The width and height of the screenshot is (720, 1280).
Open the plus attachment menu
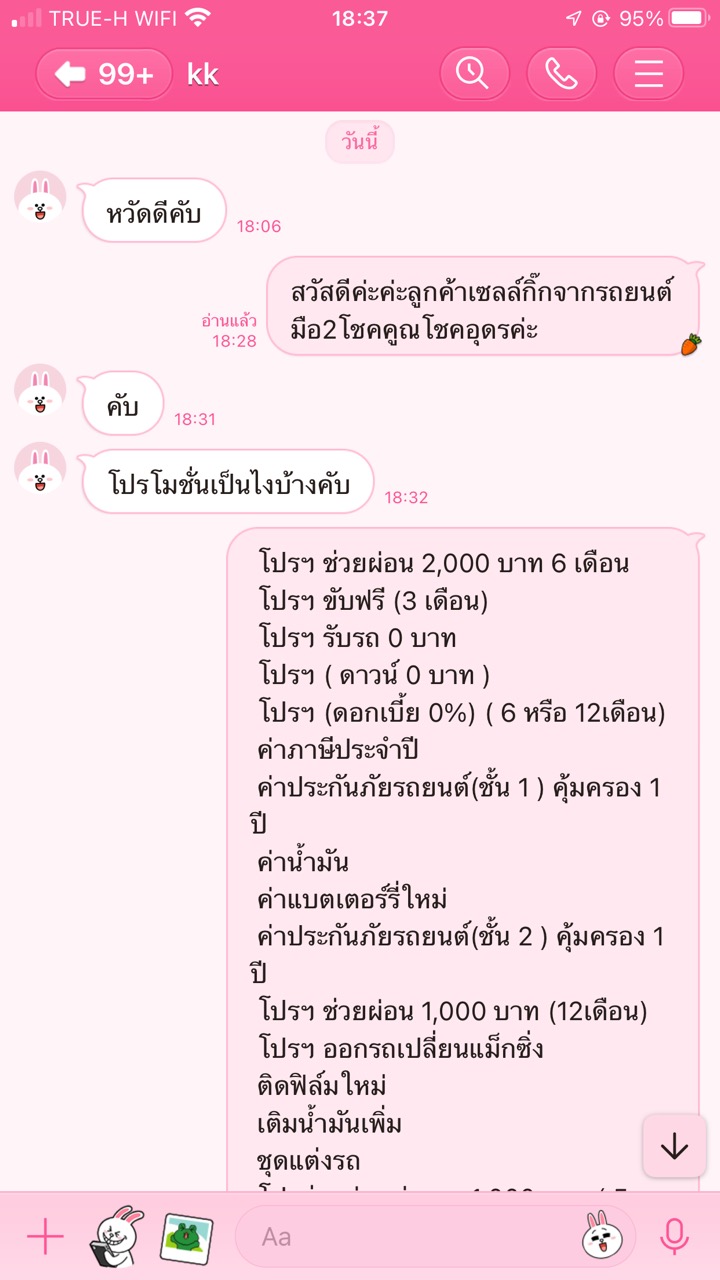45,1237
